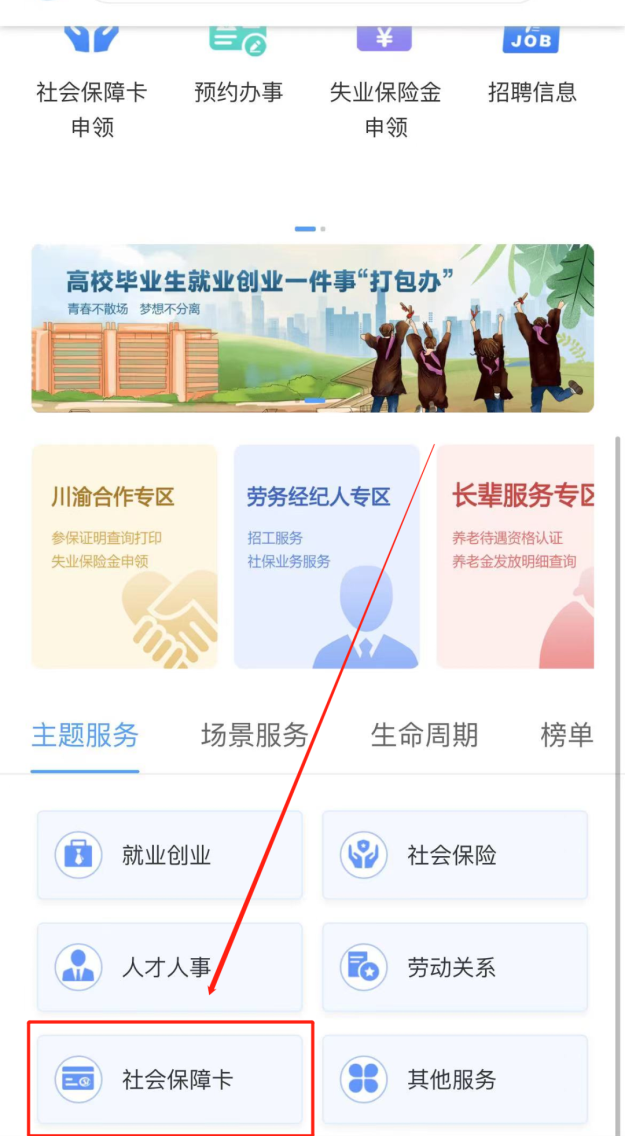Open 川渝合作专区 card
This screenshot has height=1136, width=625.
click(124, 556)
